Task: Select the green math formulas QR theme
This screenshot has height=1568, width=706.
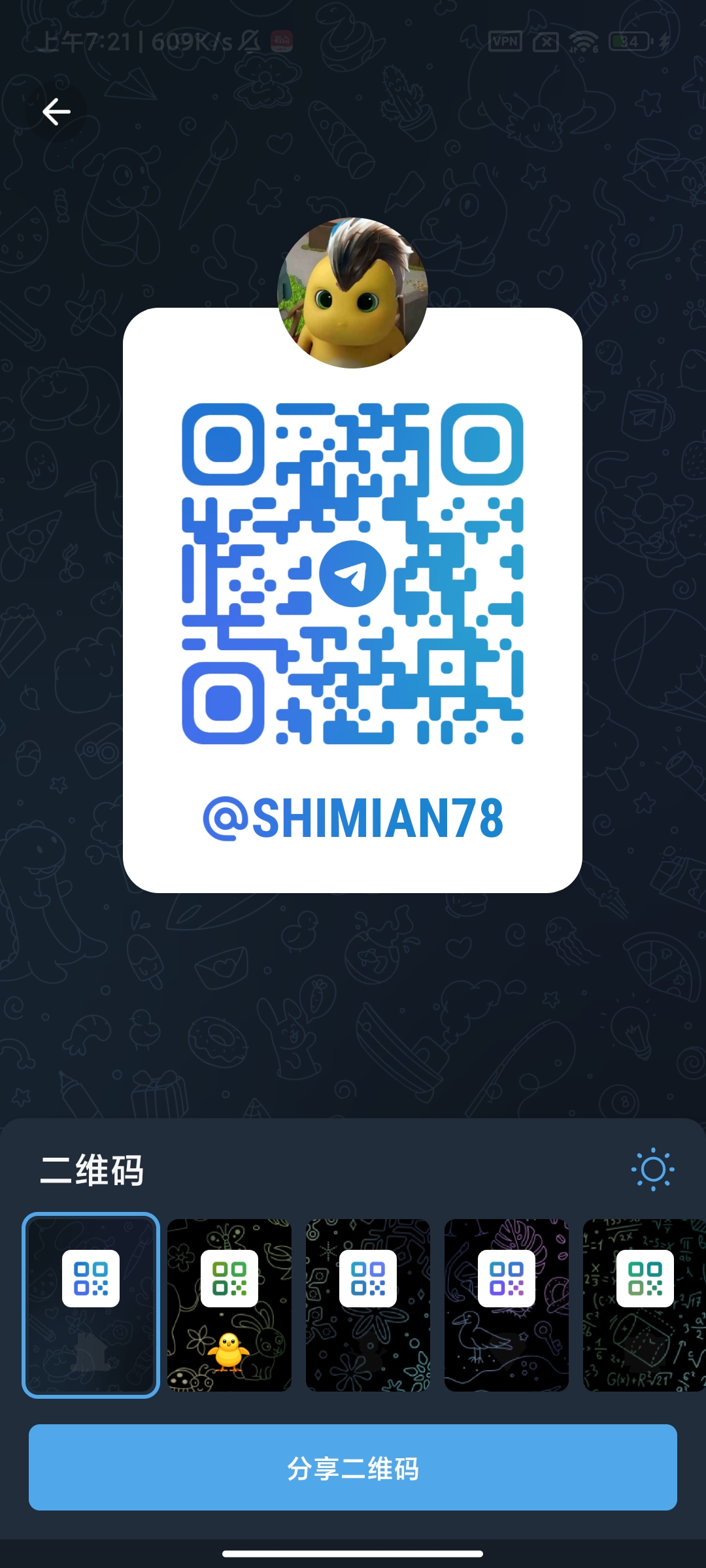Action: [645, 1305]
